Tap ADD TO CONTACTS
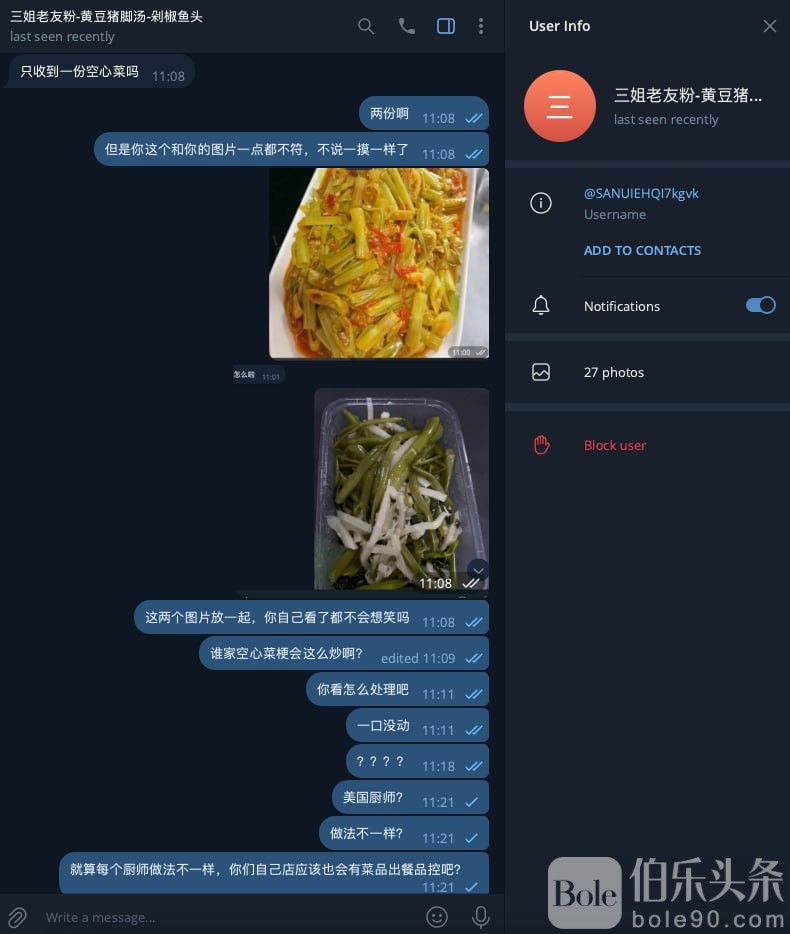This screenshot has height=934, width=790. click(642, 250)
